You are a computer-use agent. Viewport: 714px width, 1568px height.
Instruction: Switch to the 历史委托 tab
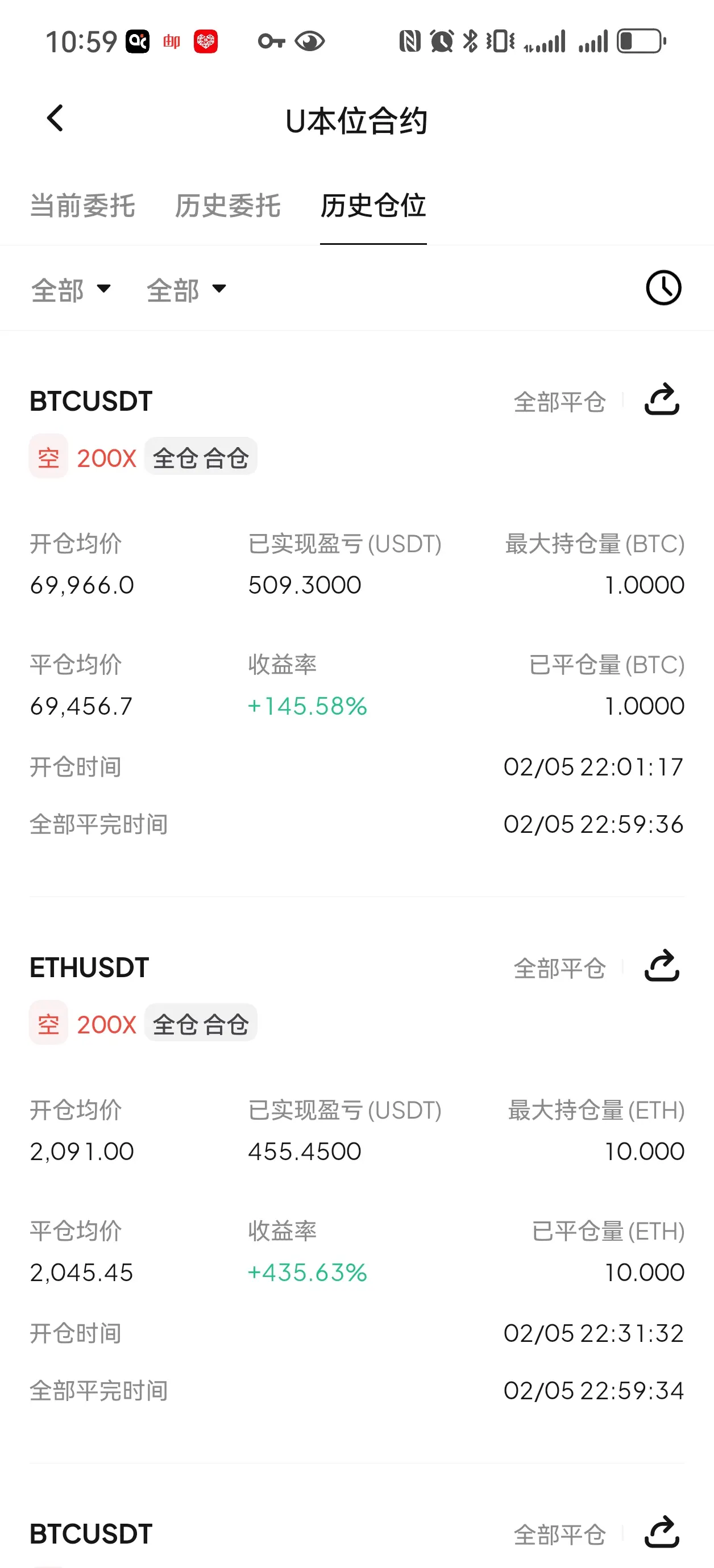pos(228,206)
